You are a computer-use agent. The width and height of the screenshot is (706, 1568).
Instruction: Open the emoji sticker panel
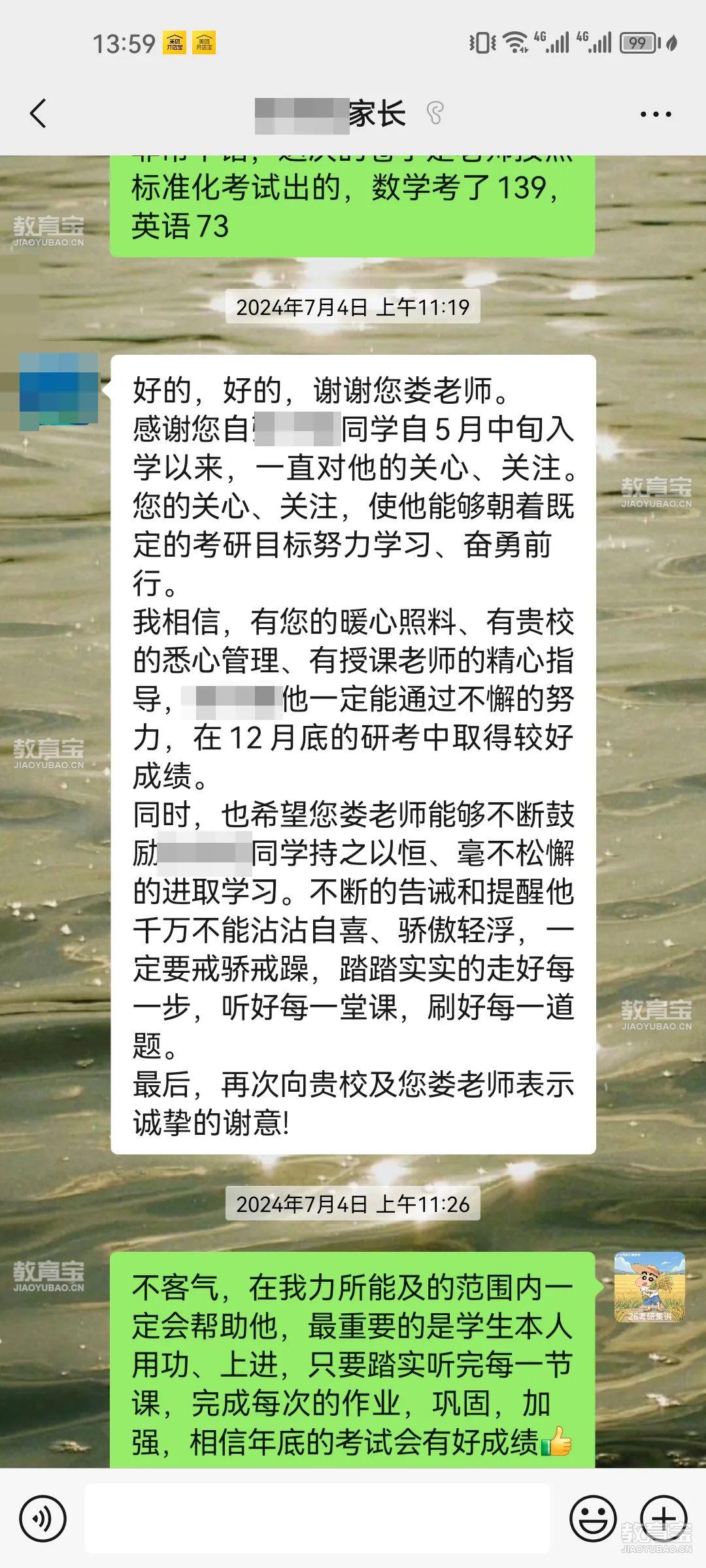(x=592, y=1518)
